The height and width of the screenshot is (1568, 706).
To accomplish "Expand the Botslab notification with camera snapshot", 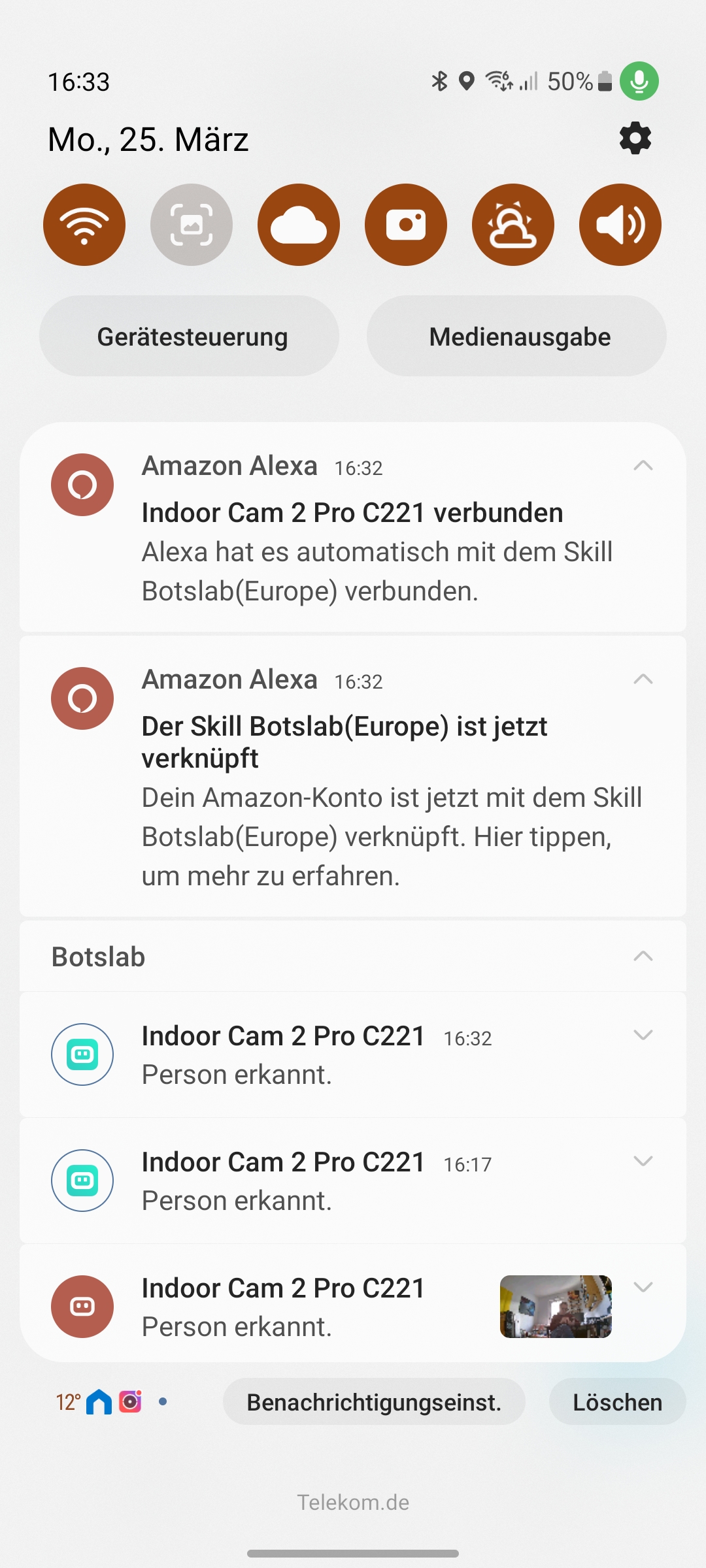I will pos(643,1287).
